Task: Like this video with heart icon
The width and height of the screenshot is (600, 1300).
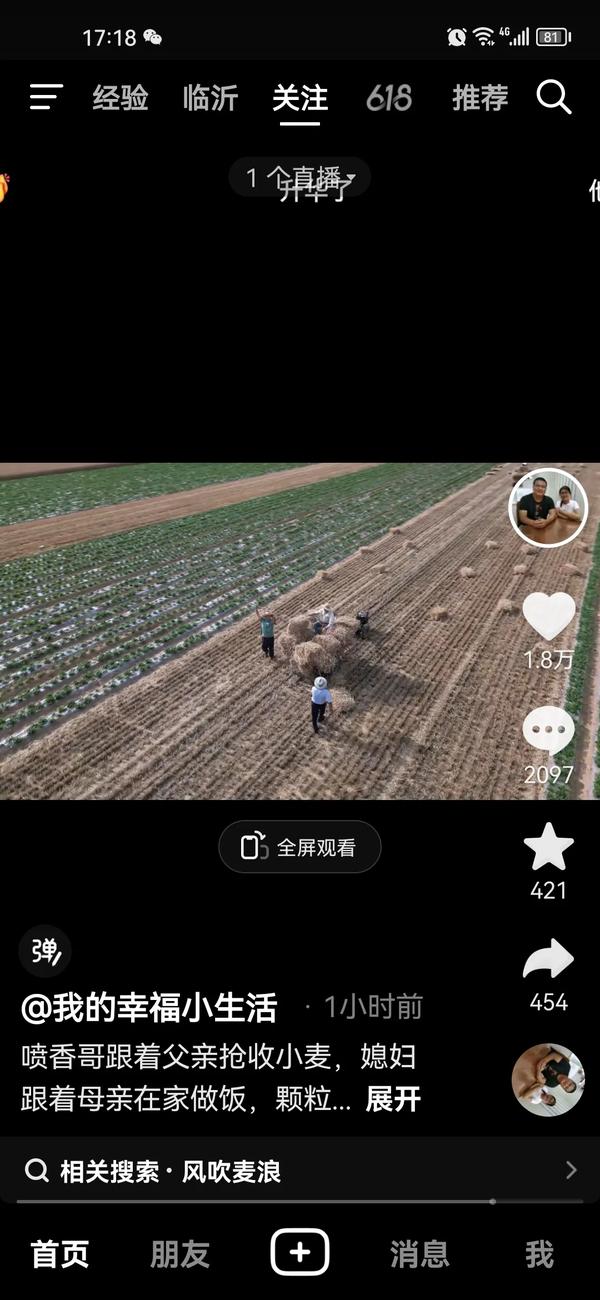Action: coord(549,617)
